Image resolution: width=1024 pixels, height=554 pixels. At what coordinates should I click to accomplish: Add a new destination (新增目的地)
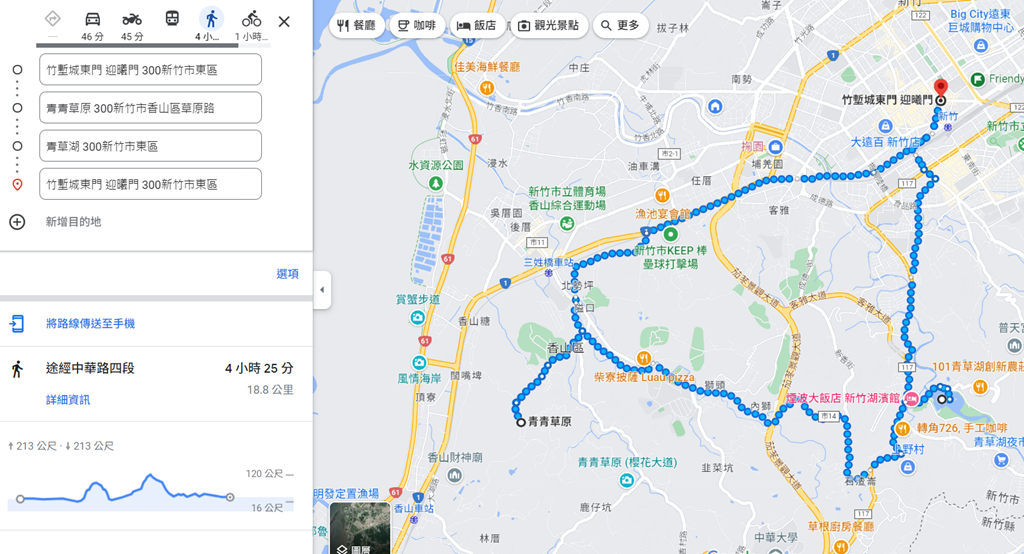point(73,222)
